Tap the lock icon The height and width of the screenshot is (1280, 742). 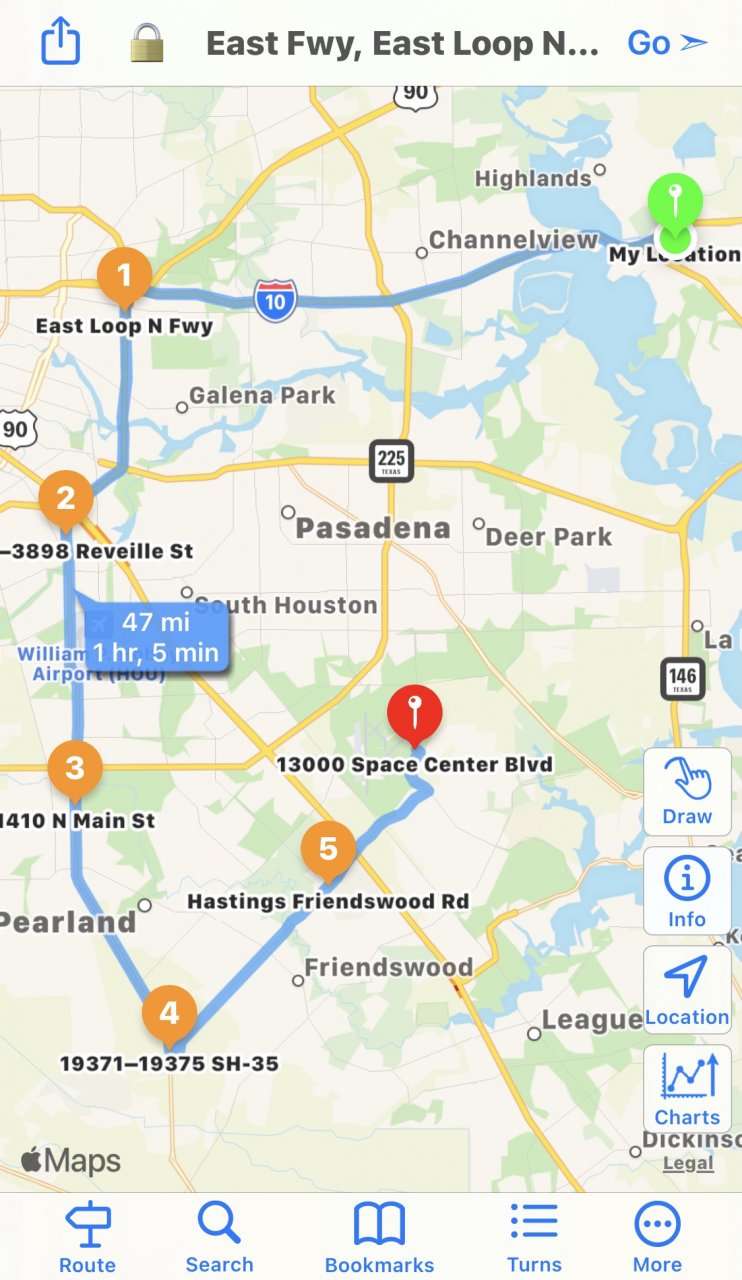[x=147, y=43]
